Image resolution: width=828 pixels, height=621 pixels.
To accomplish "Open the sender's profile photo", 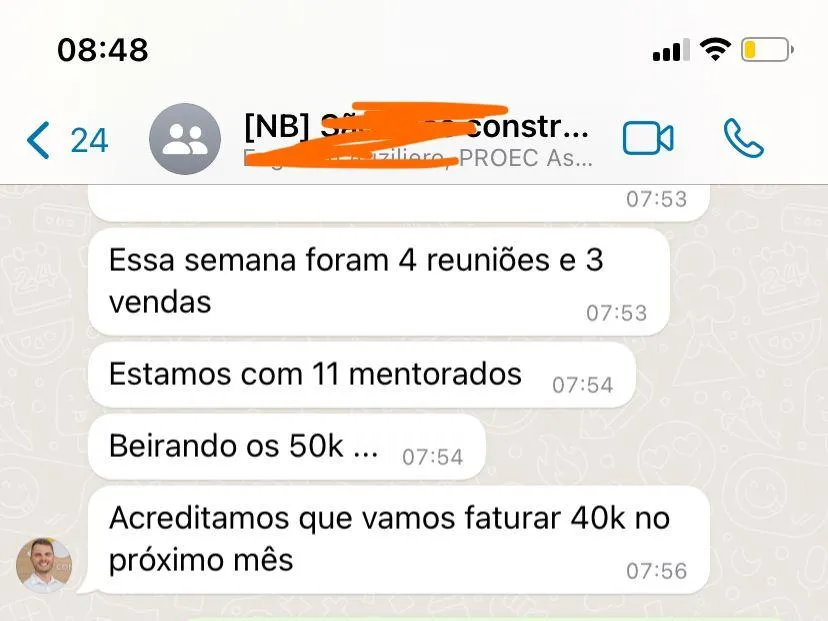I will 45,566.
